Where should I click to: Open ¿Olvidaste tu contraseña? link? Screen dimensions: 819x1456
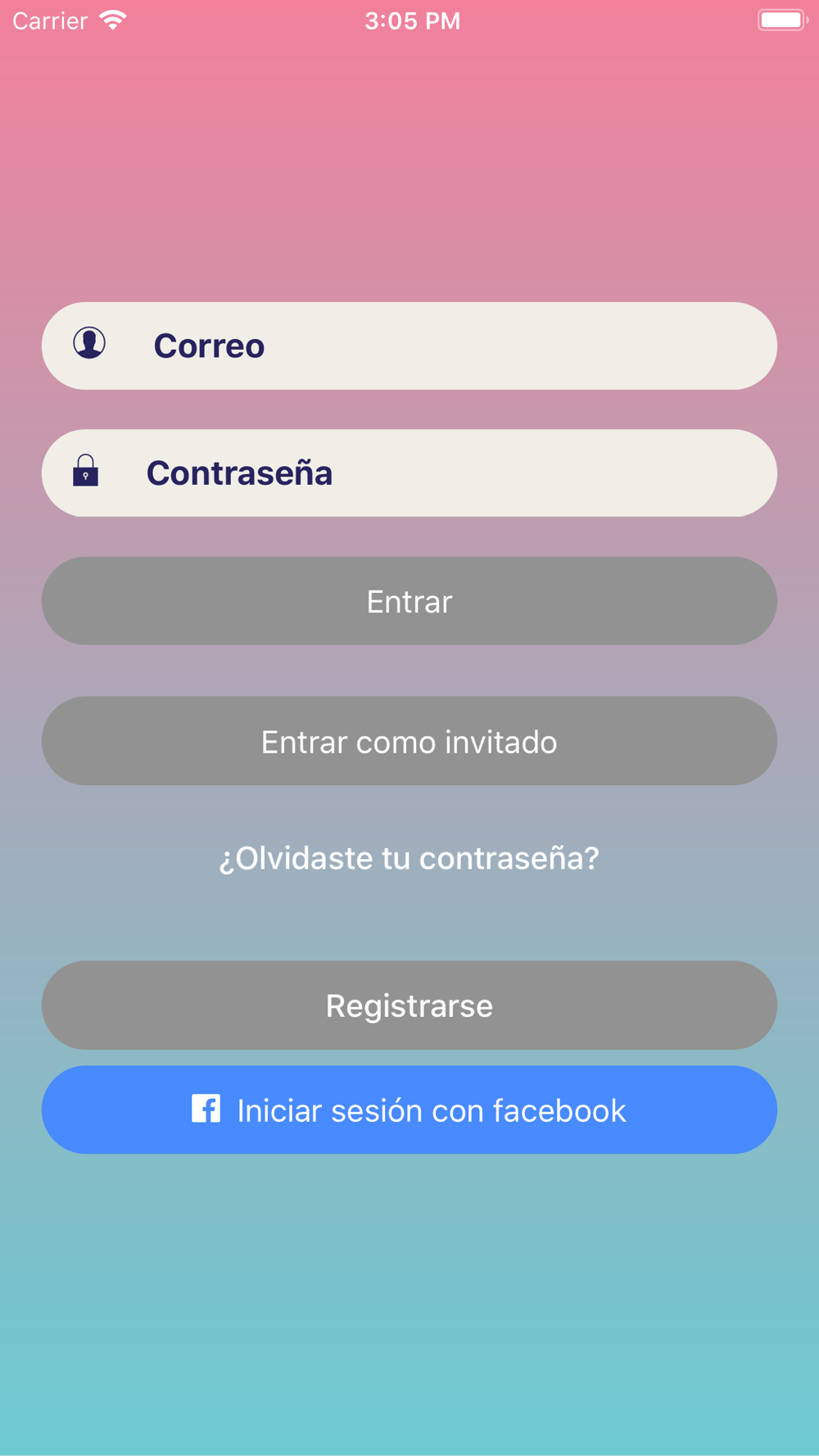(x=409, y=858)
